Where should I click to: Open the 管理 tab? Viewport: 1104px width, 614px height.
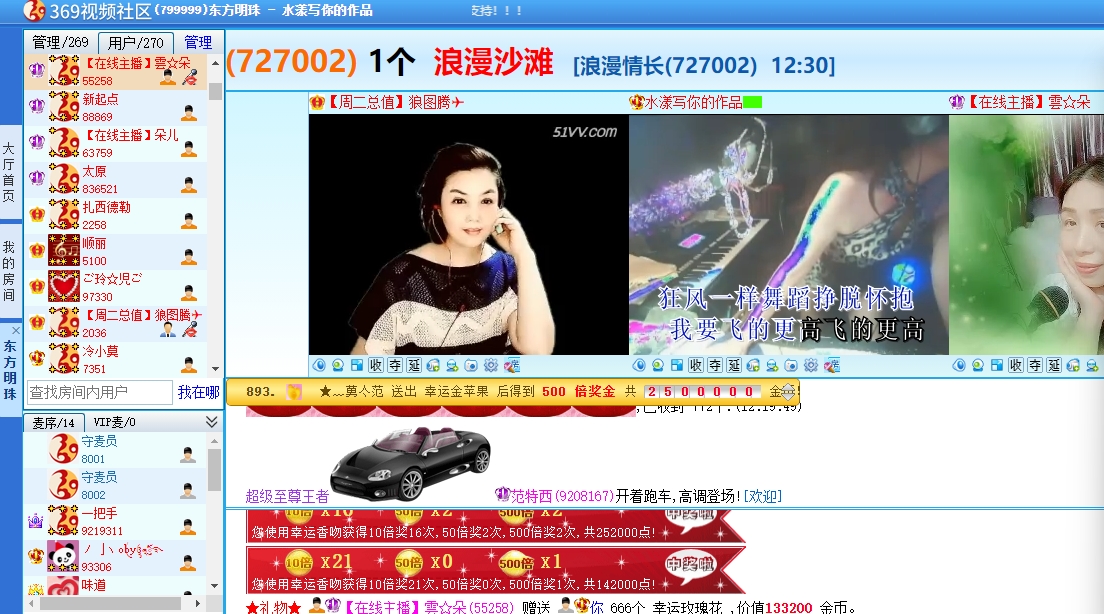[x=198, y=43]
